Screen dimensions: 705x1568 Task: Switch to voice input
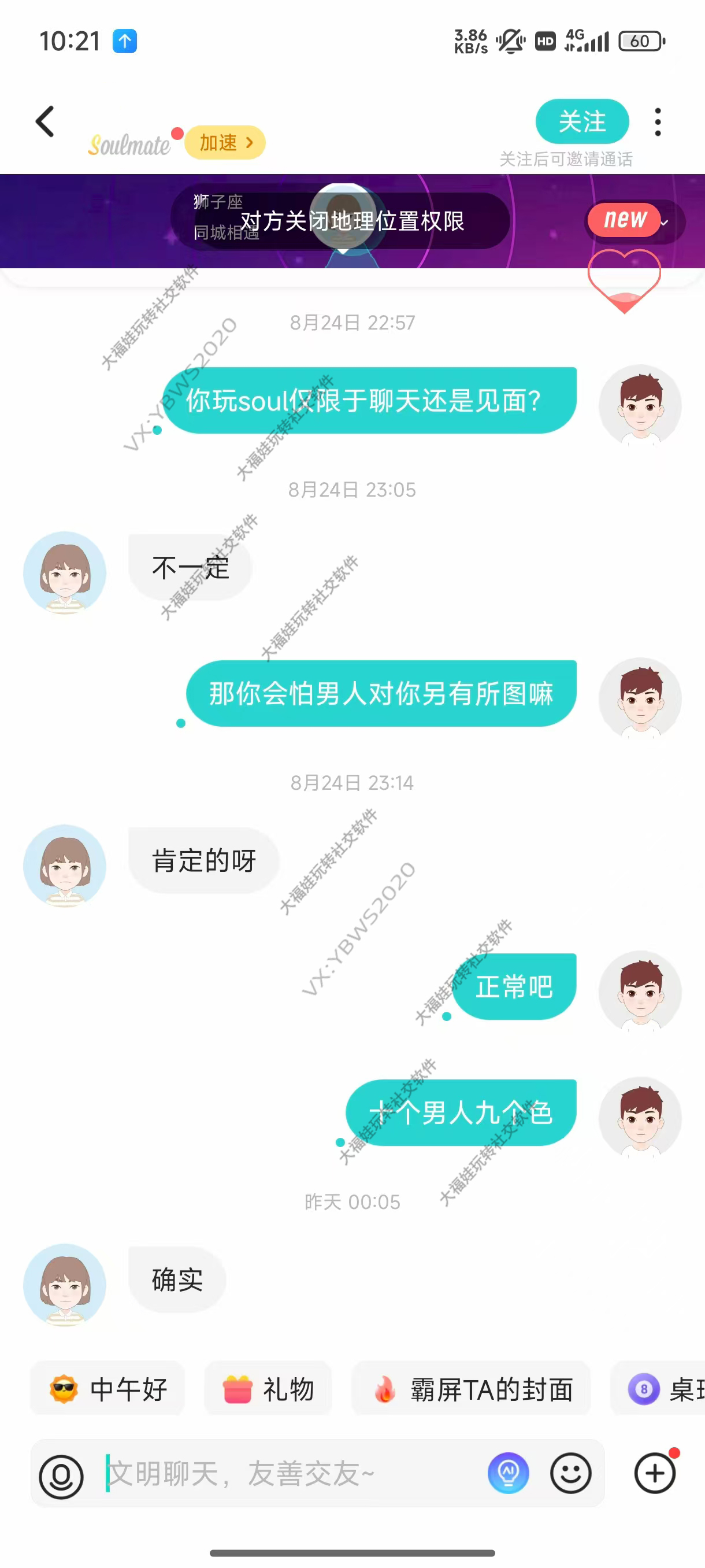pos(61,1475)
